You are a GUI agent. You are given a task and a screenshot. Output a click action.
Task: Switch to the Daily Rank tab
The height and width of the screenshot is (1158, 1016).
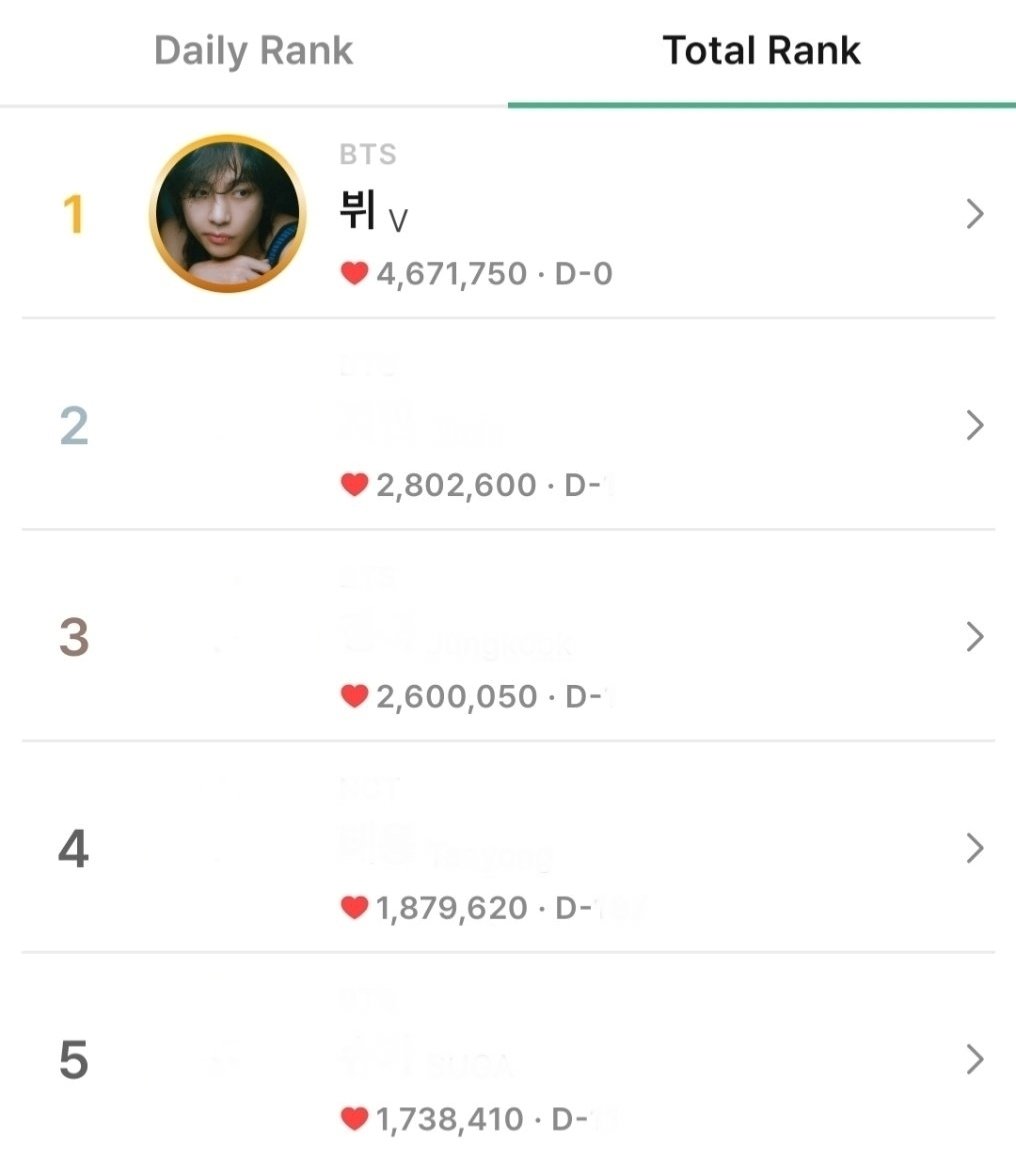[252, 50]
